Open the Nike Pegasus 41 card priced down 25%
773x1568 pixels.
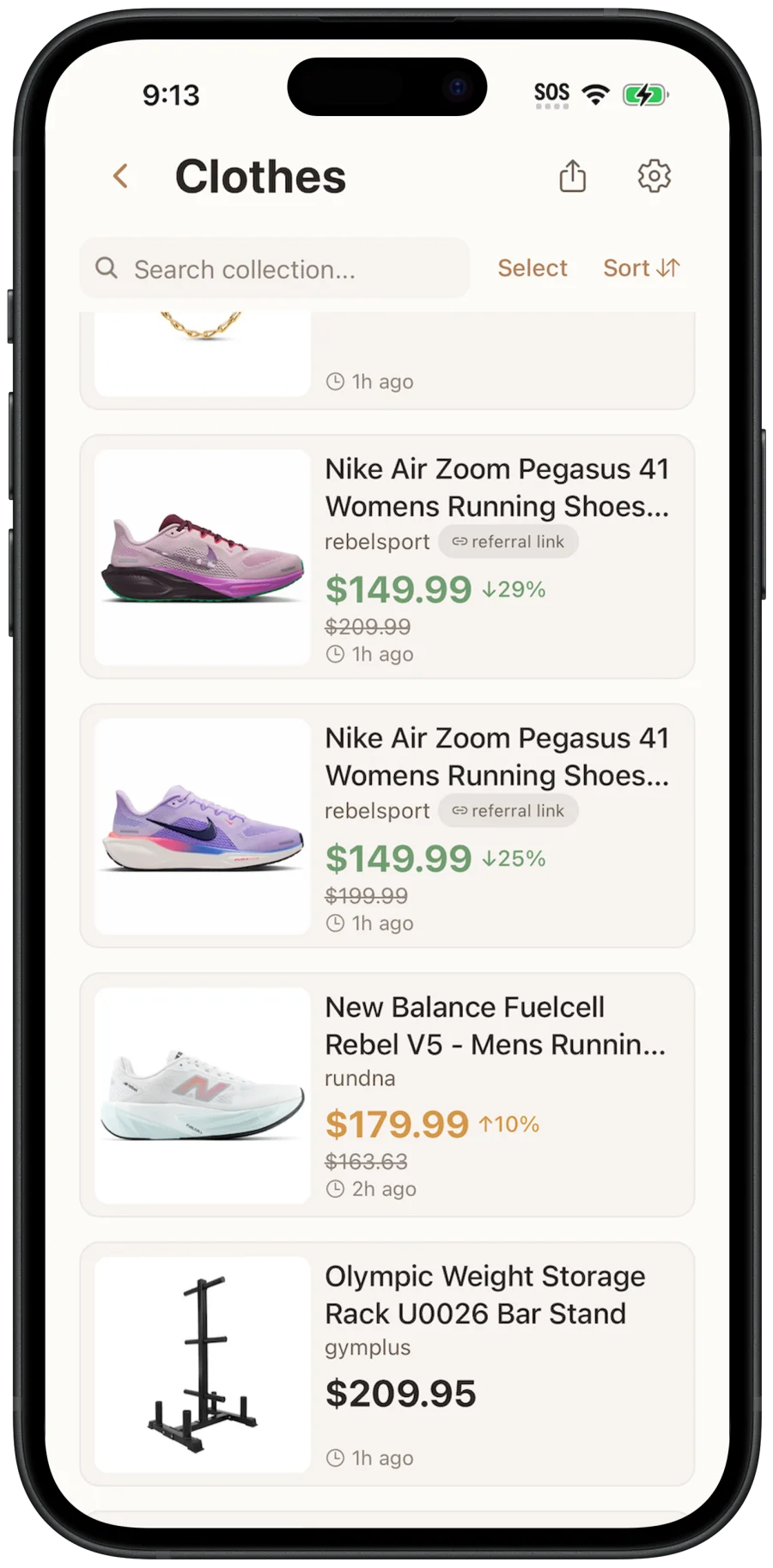[x=386, y=827]
